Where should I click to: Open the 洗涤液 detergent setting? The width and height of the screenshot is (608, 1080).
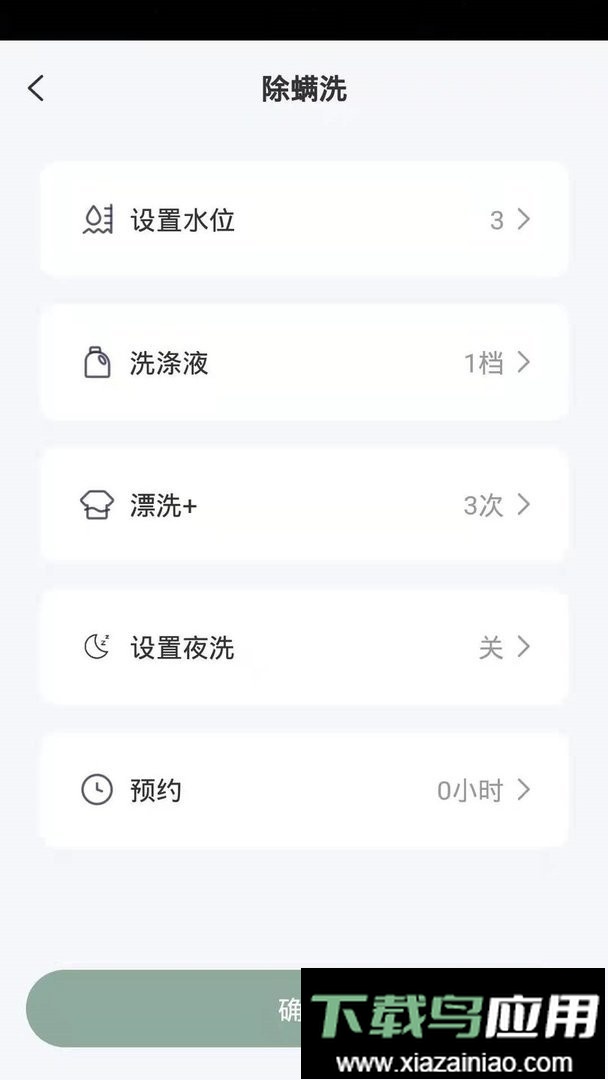(304, 363)
